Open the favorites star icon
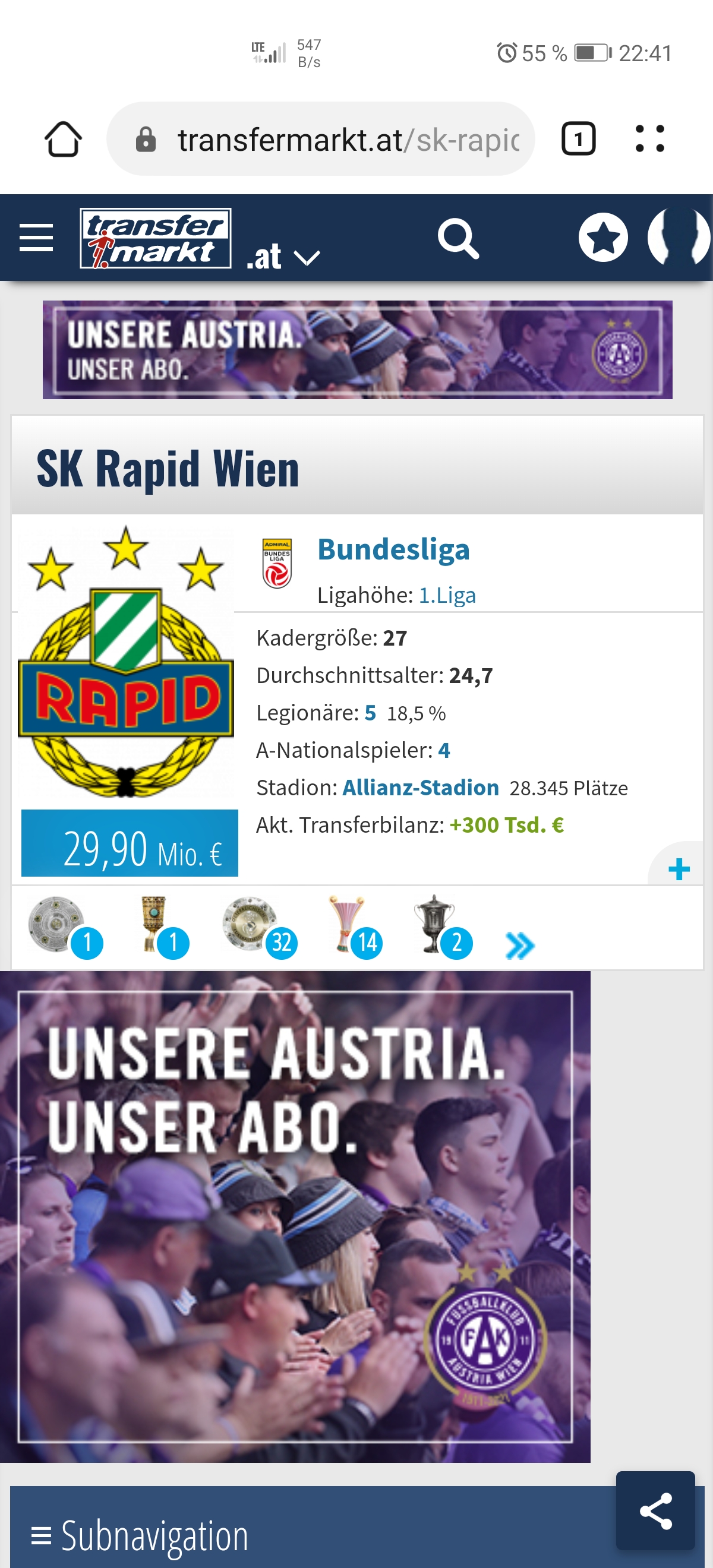Image resolution: width=713 pixels, height=1568 pixels. pos(603,238)
